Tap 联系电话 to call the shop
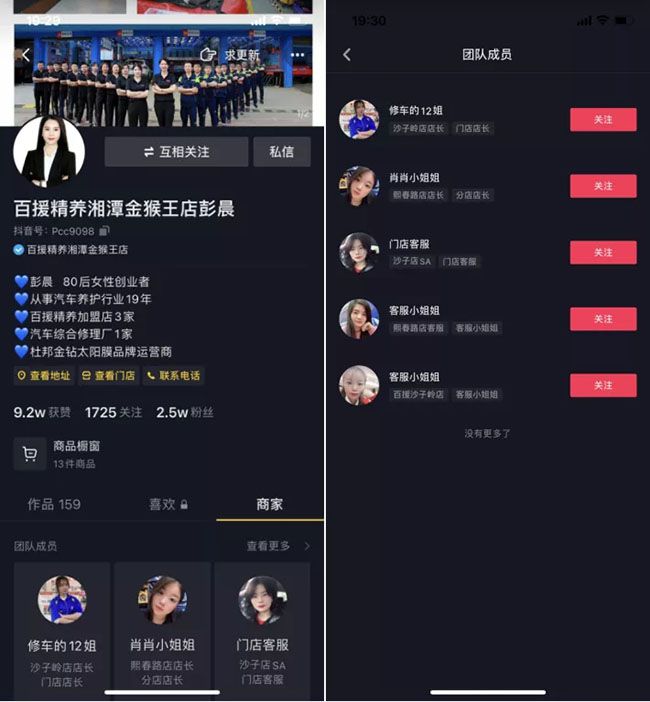Screen dimensions: 650x702 [x=173, y=376]
